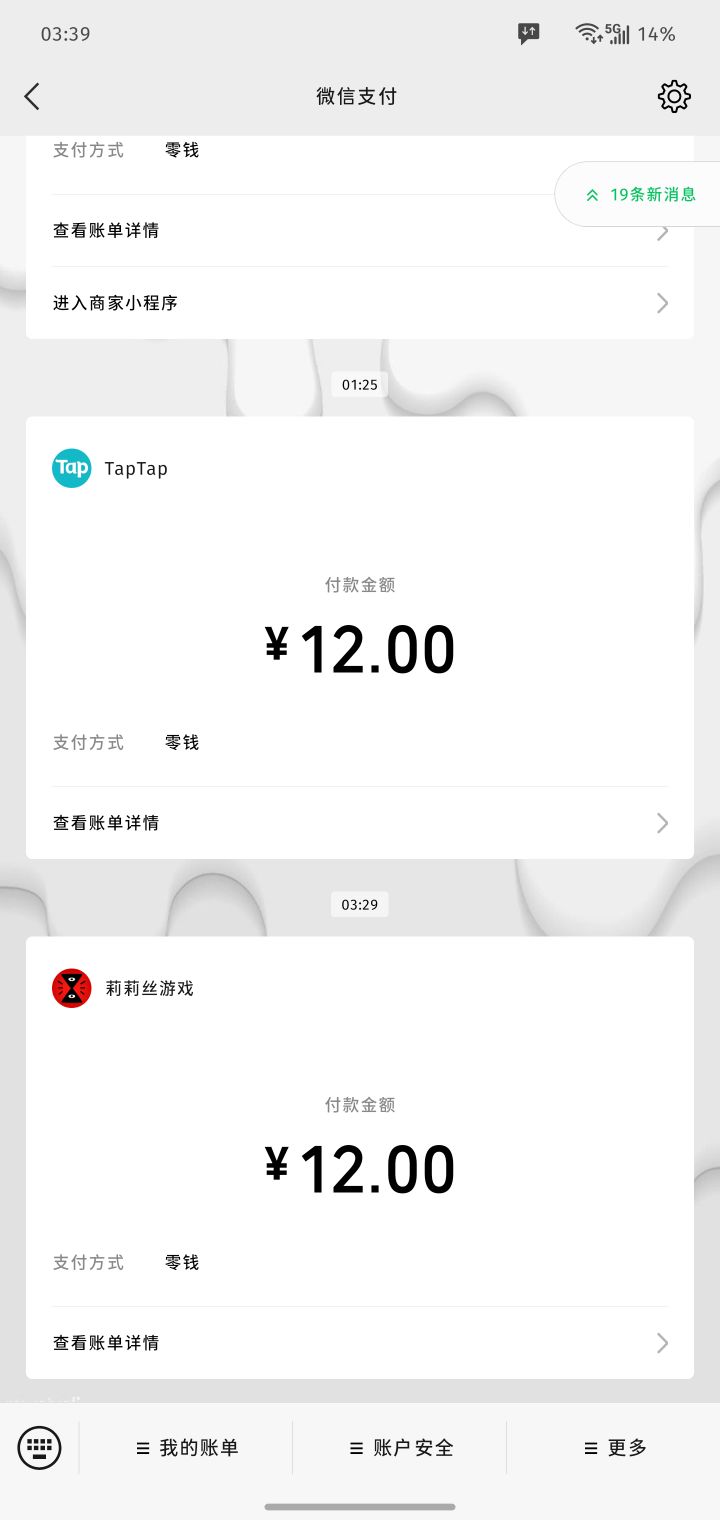Tap the message sync icon in status bar
The image size is (720, 1520).
[x=527, y=33]
